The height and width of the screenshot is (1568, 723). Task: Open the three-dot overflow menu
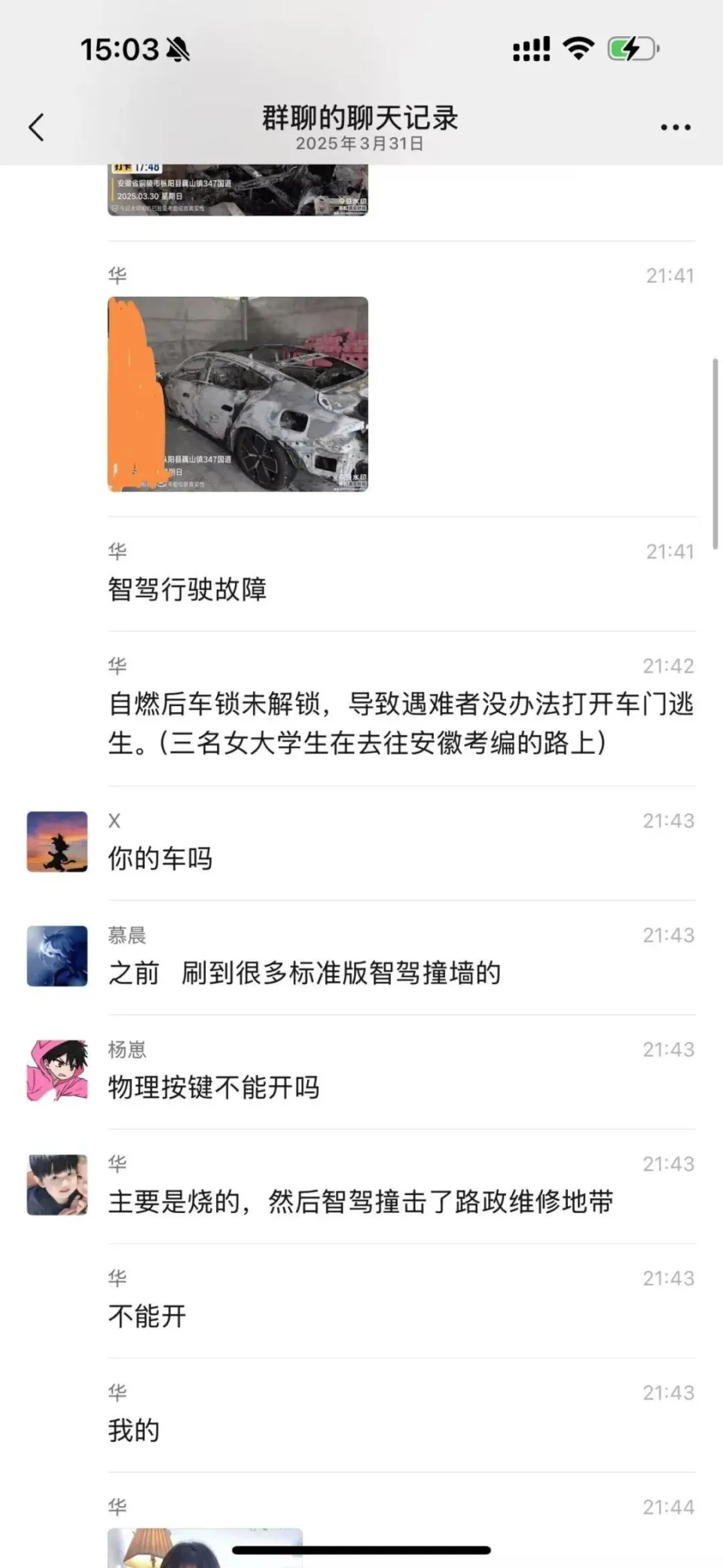pos(675,127)
